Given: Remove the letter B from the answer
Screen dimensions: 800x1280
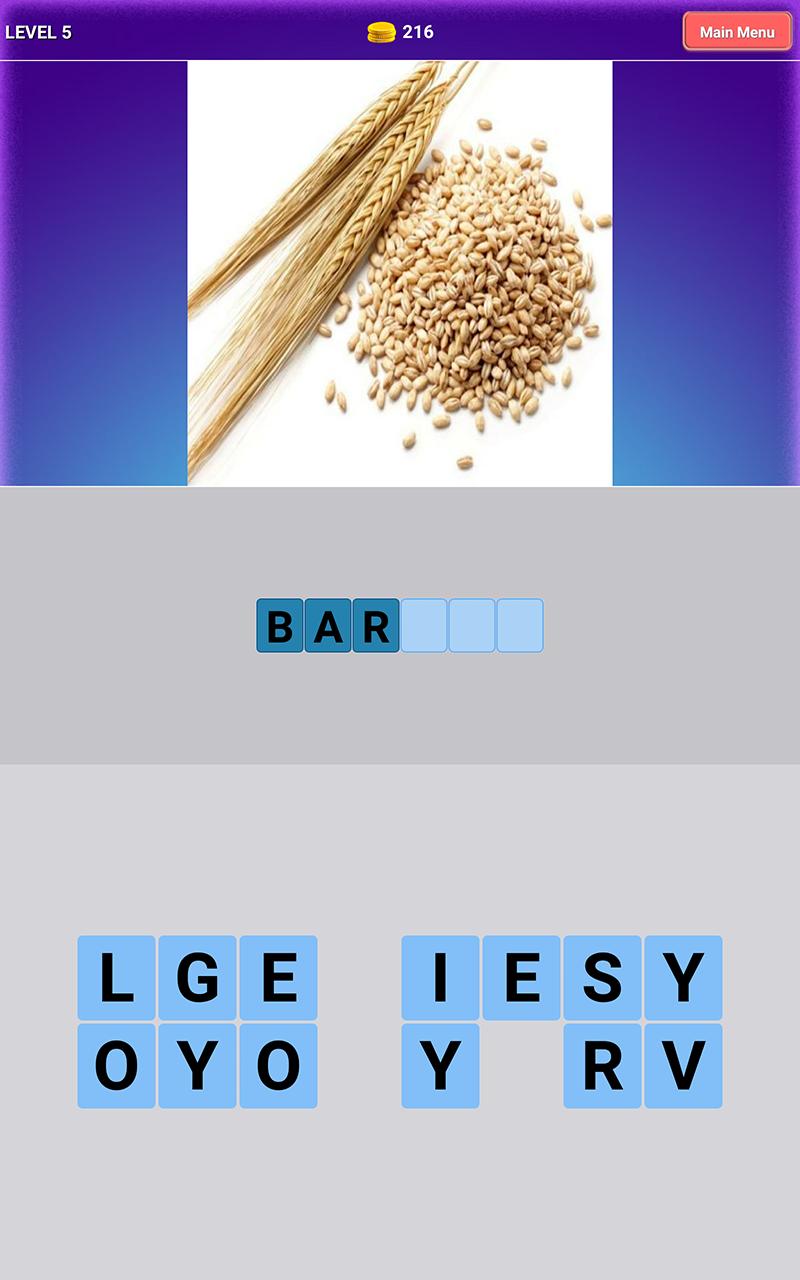Looking at the screenshot, I should [280, 626].
